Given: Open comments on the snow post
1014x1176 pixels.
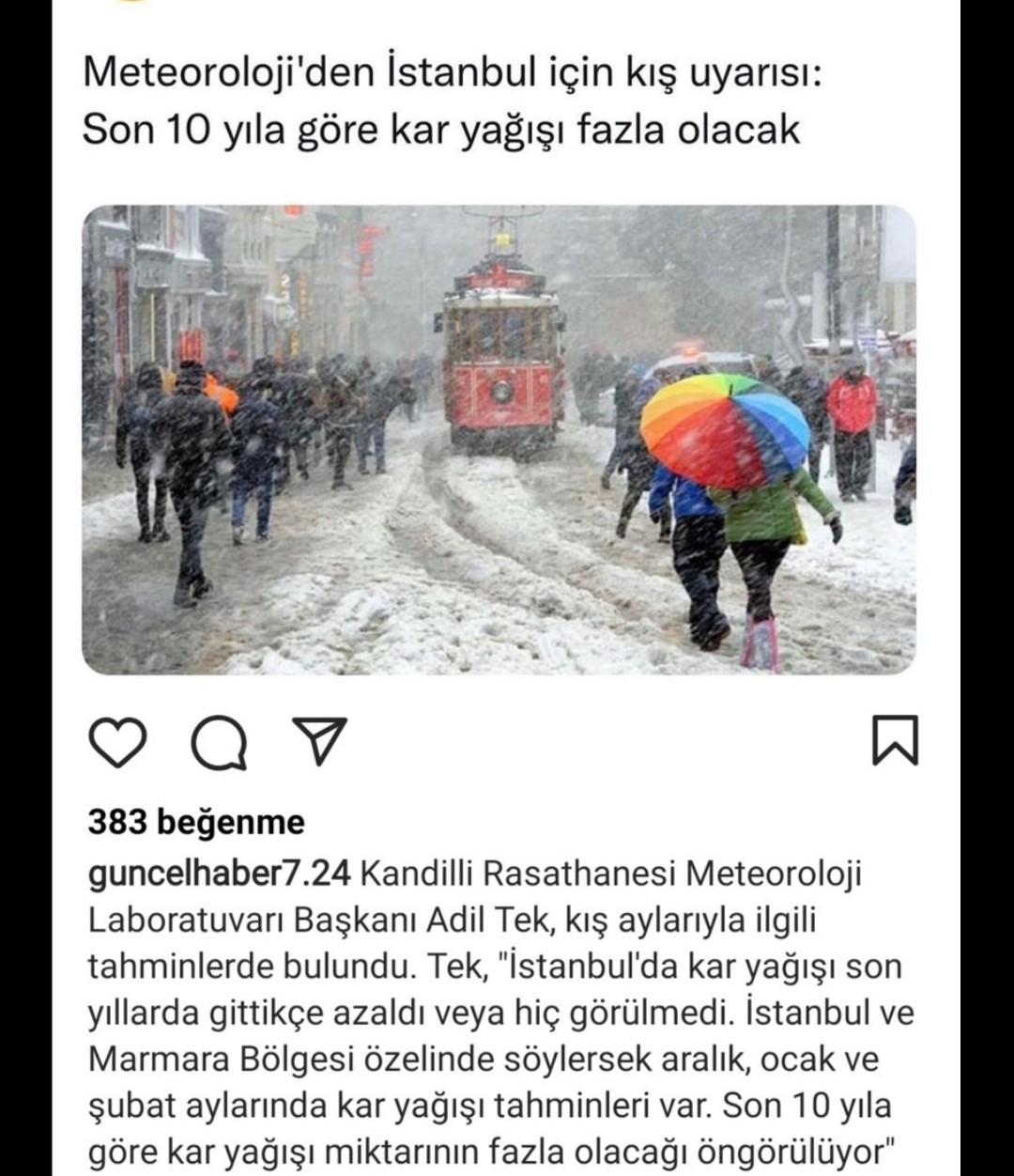Looking at the screenshot, I should pos(219,742).
